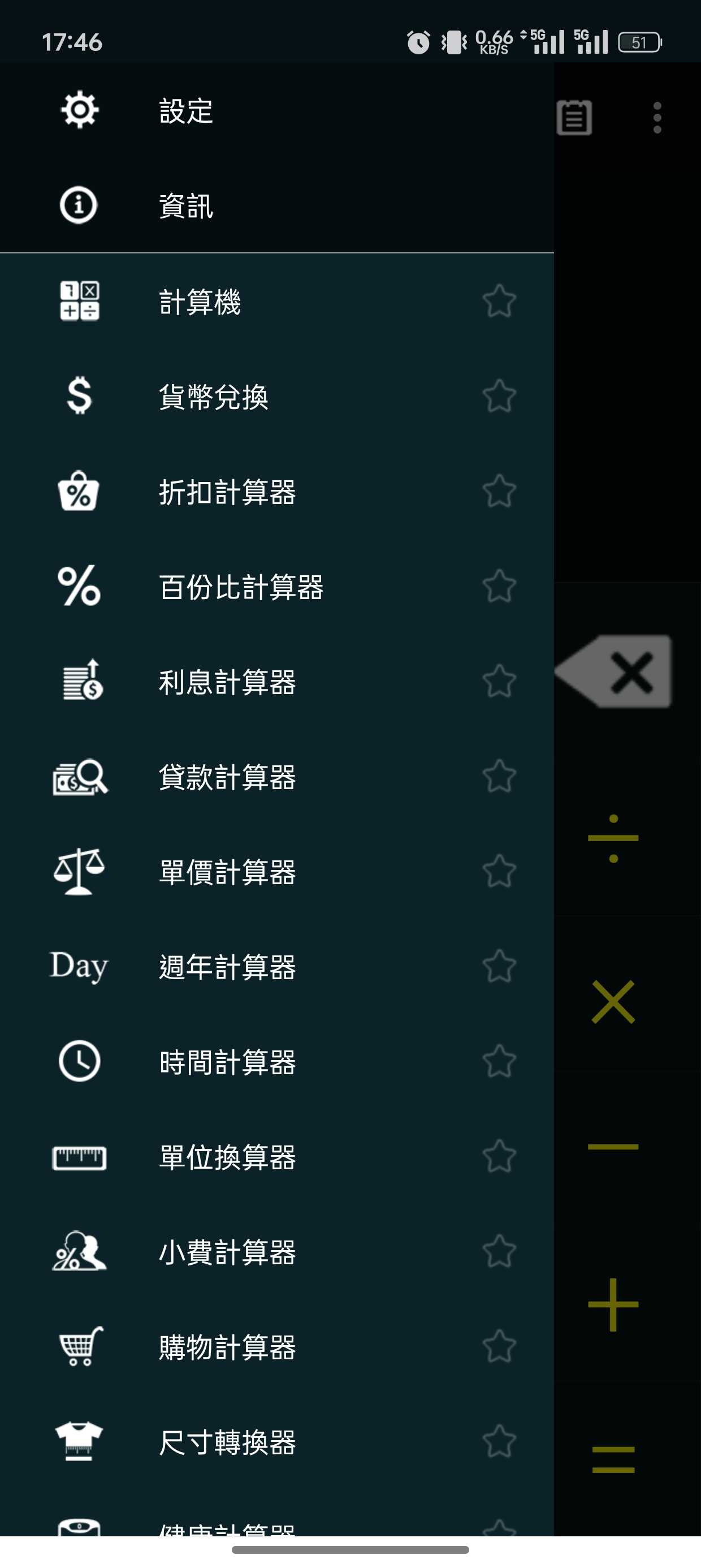The image size is (701, 1568).
Task: Open 單位換算器 unit converter
Action: (x=277, y=1156)
